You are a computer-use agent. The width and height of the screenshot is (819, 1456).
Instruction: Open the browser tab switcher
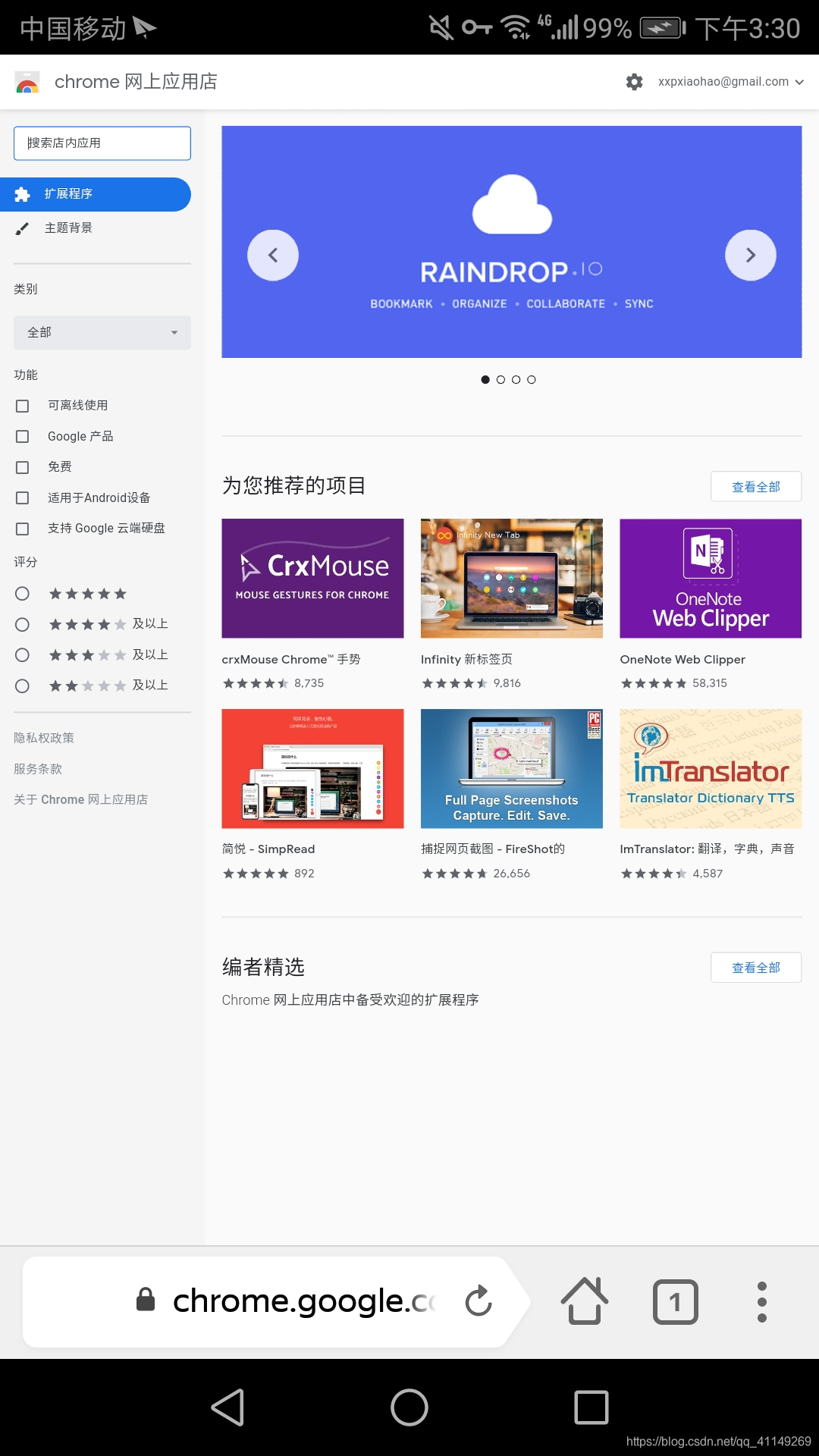[675, 1302]
